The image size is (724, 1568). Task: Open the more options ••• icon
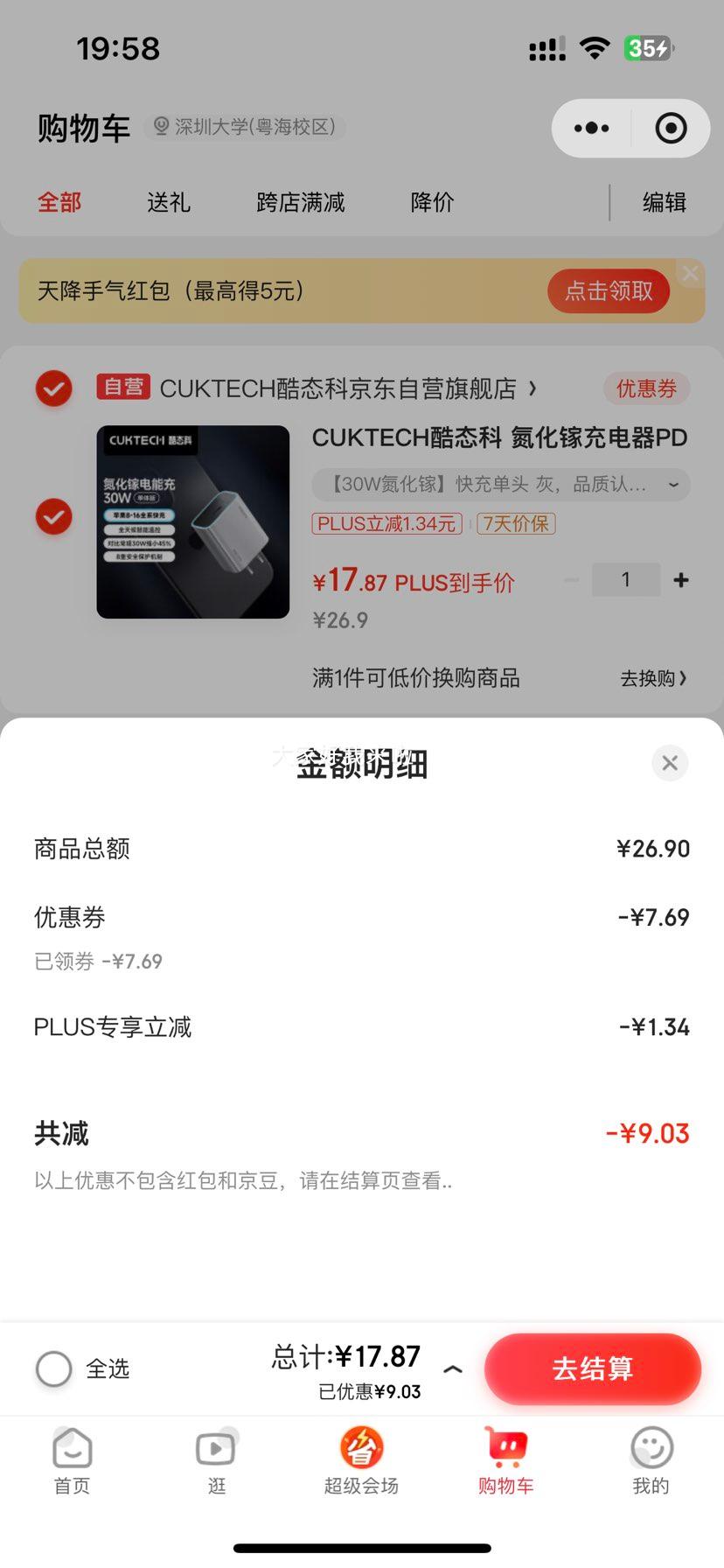tap(591, 127)
